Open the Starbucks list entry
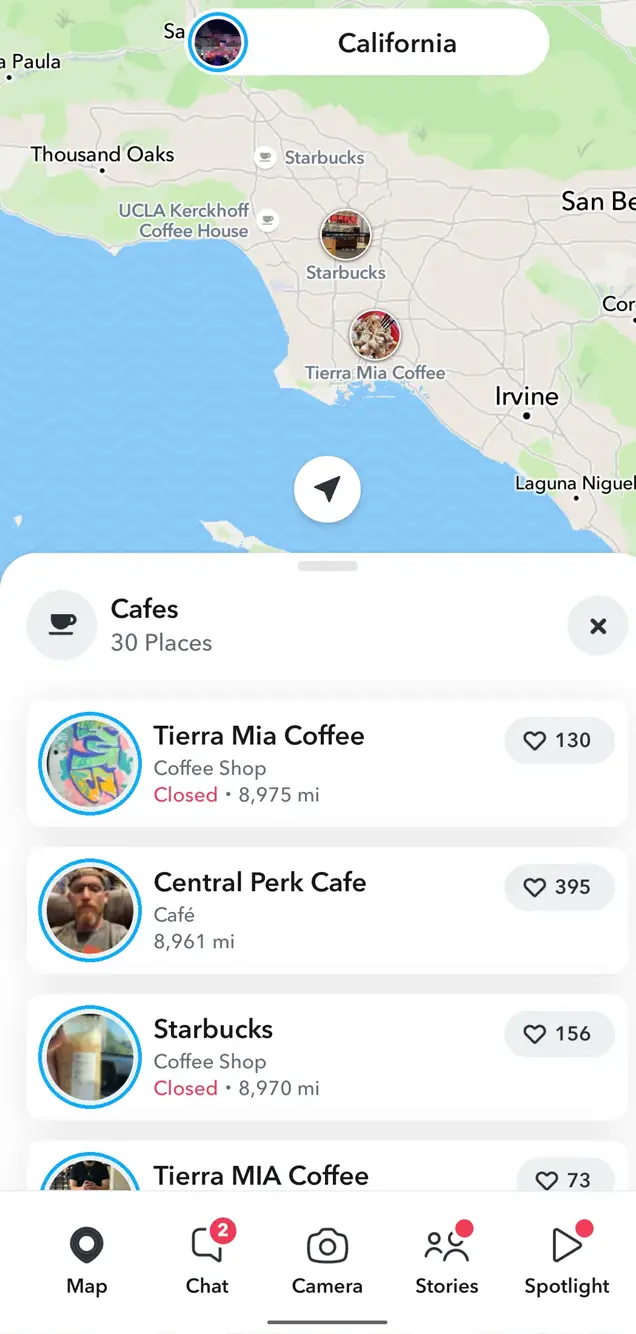Screen dimensions: 636x1334 pos(327,1057)
